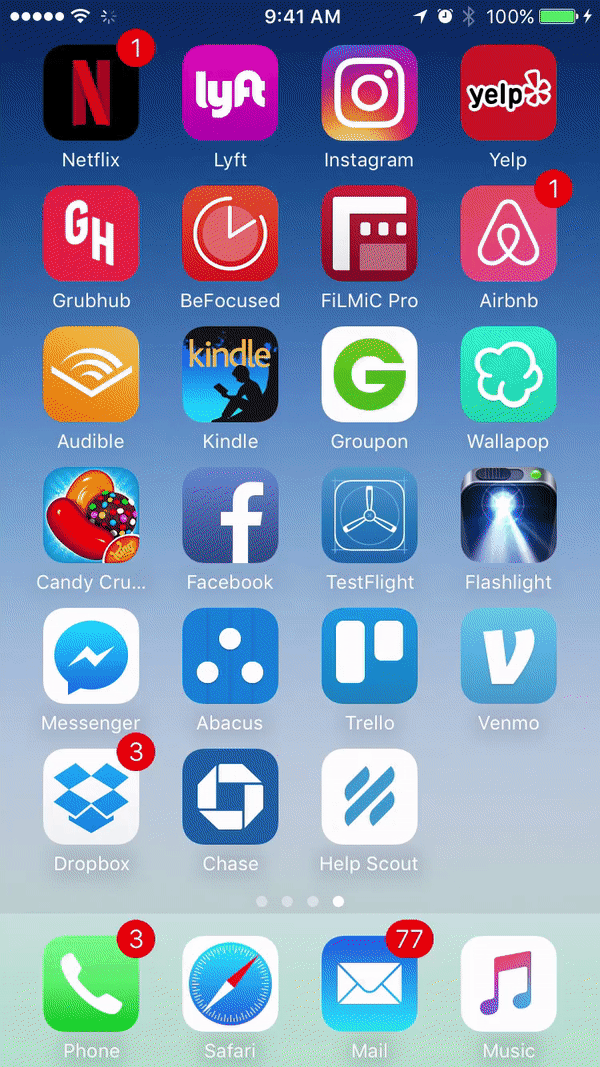600x1067 pixels.
Task: Launch the Chase banking app
Action: [230, 797]
